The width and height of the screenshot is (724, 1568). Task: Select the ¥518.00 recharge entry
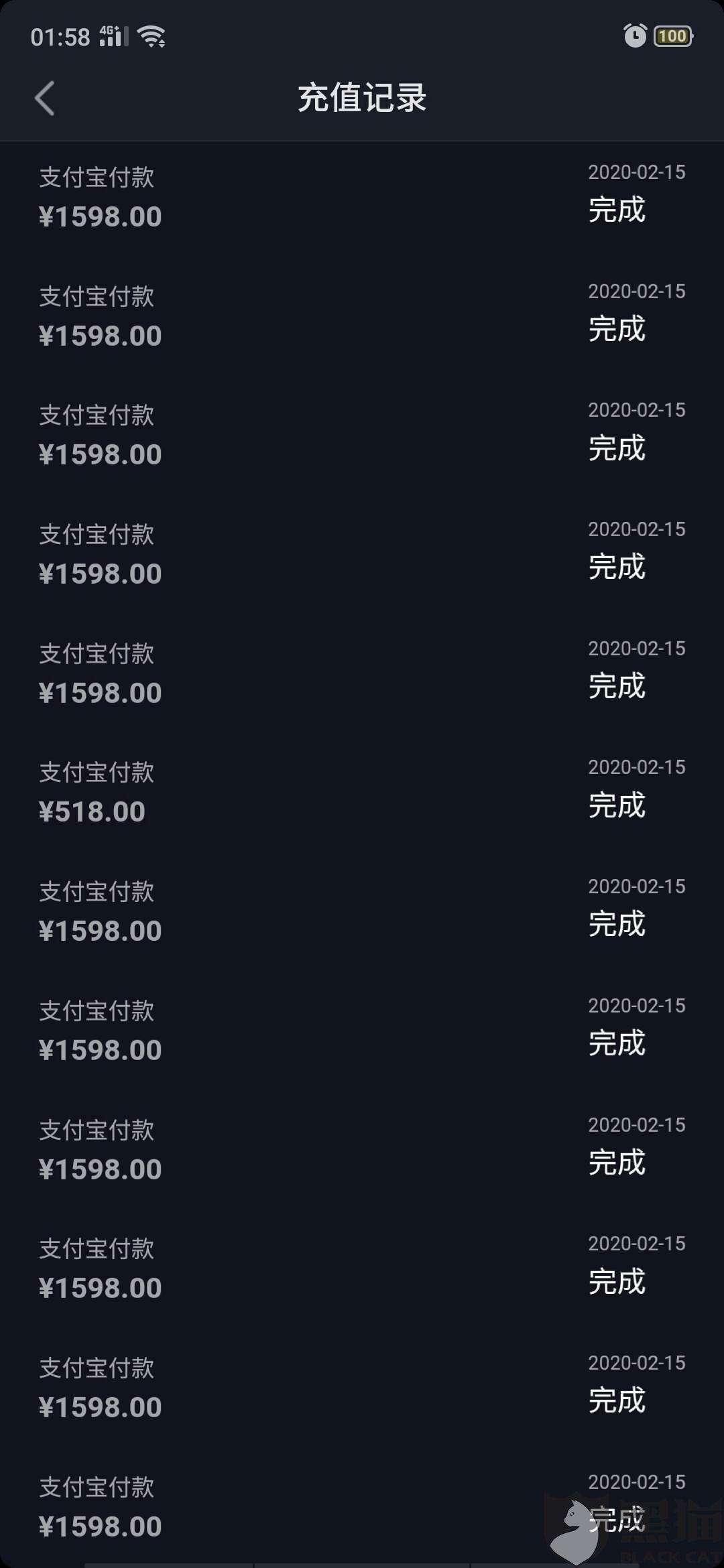[92, 811]
